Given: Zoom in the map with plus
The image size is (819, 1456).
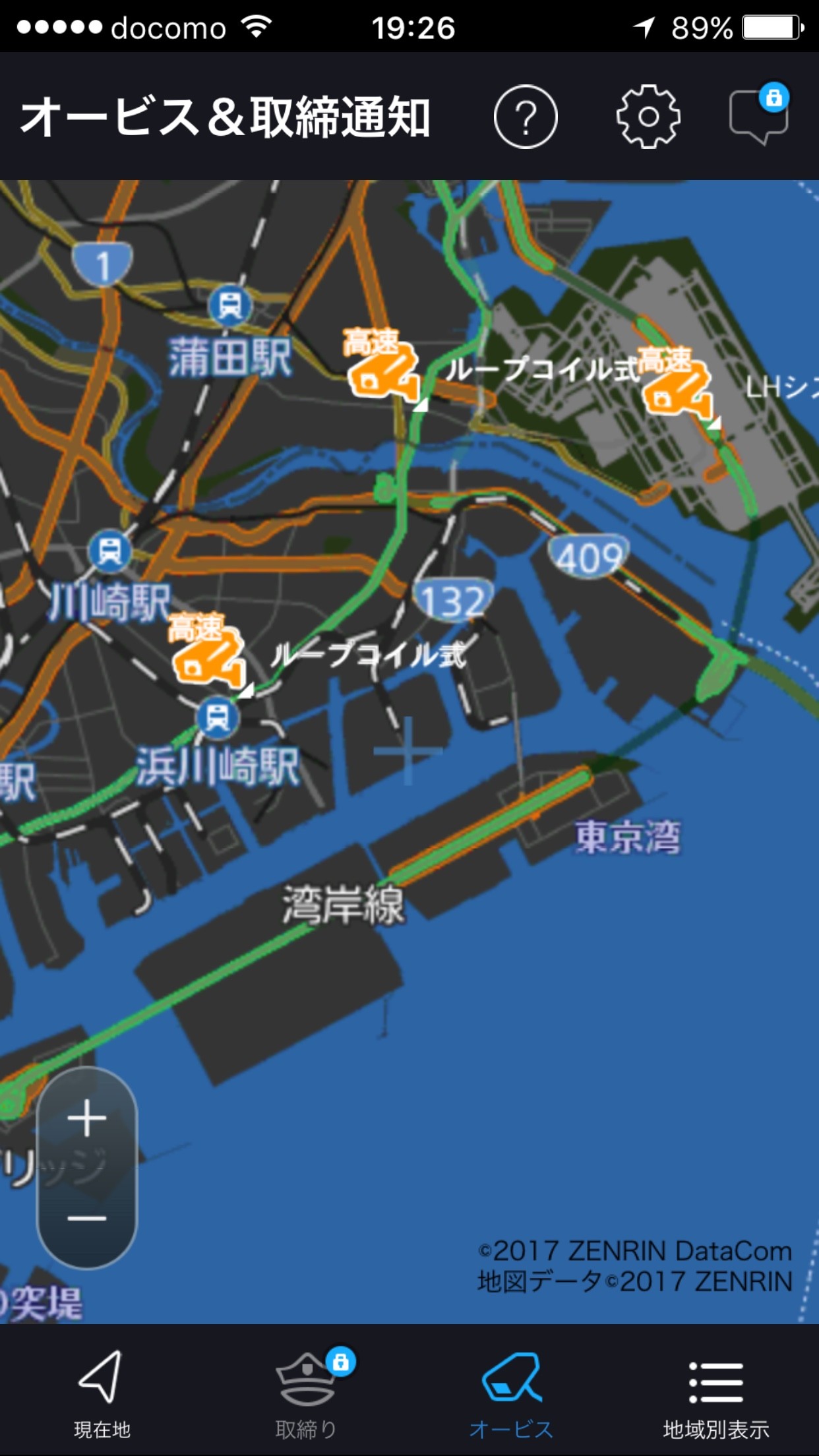Looking at the screenshot, I should pyautogui.click(x=87, y=1118).
